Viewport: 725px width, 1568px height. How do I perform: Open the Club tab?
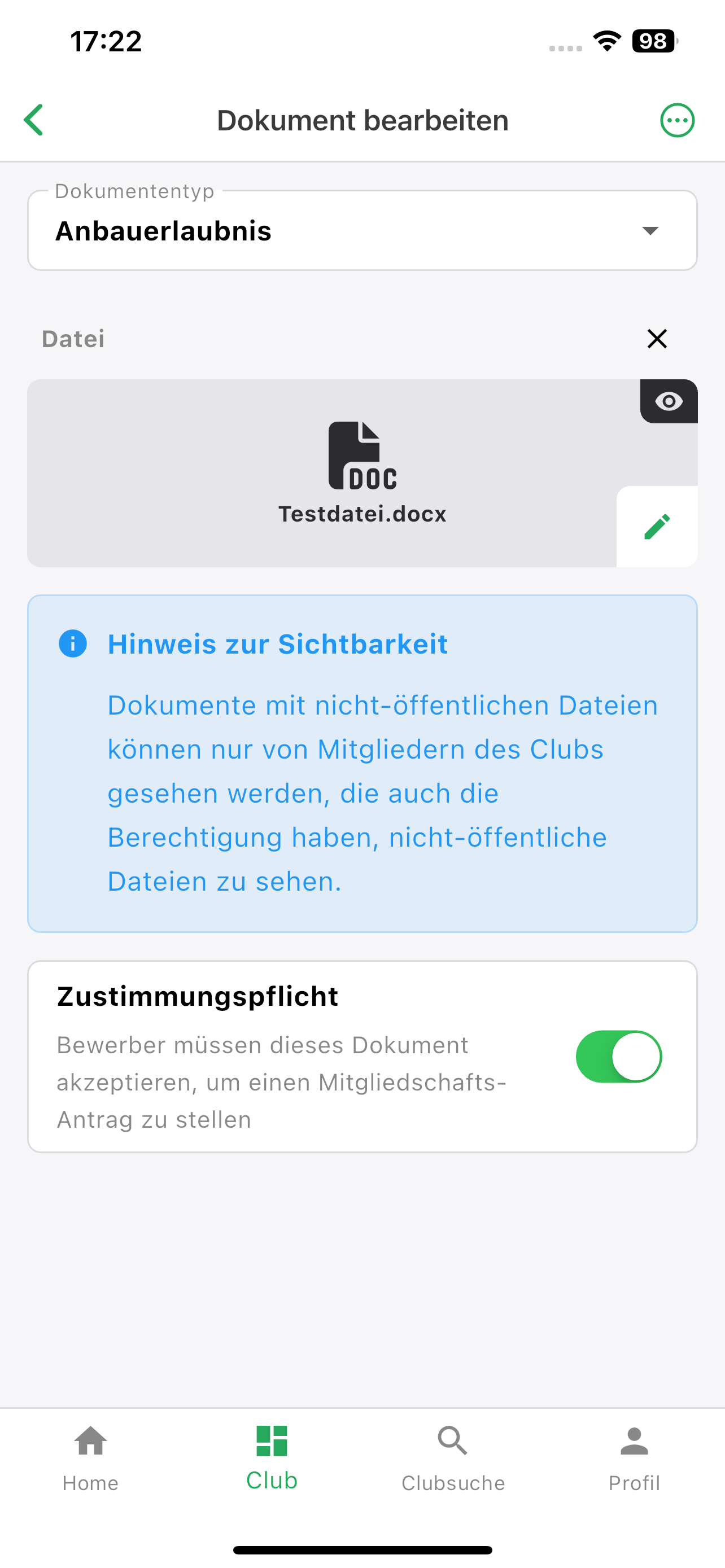click(272, 1458)
